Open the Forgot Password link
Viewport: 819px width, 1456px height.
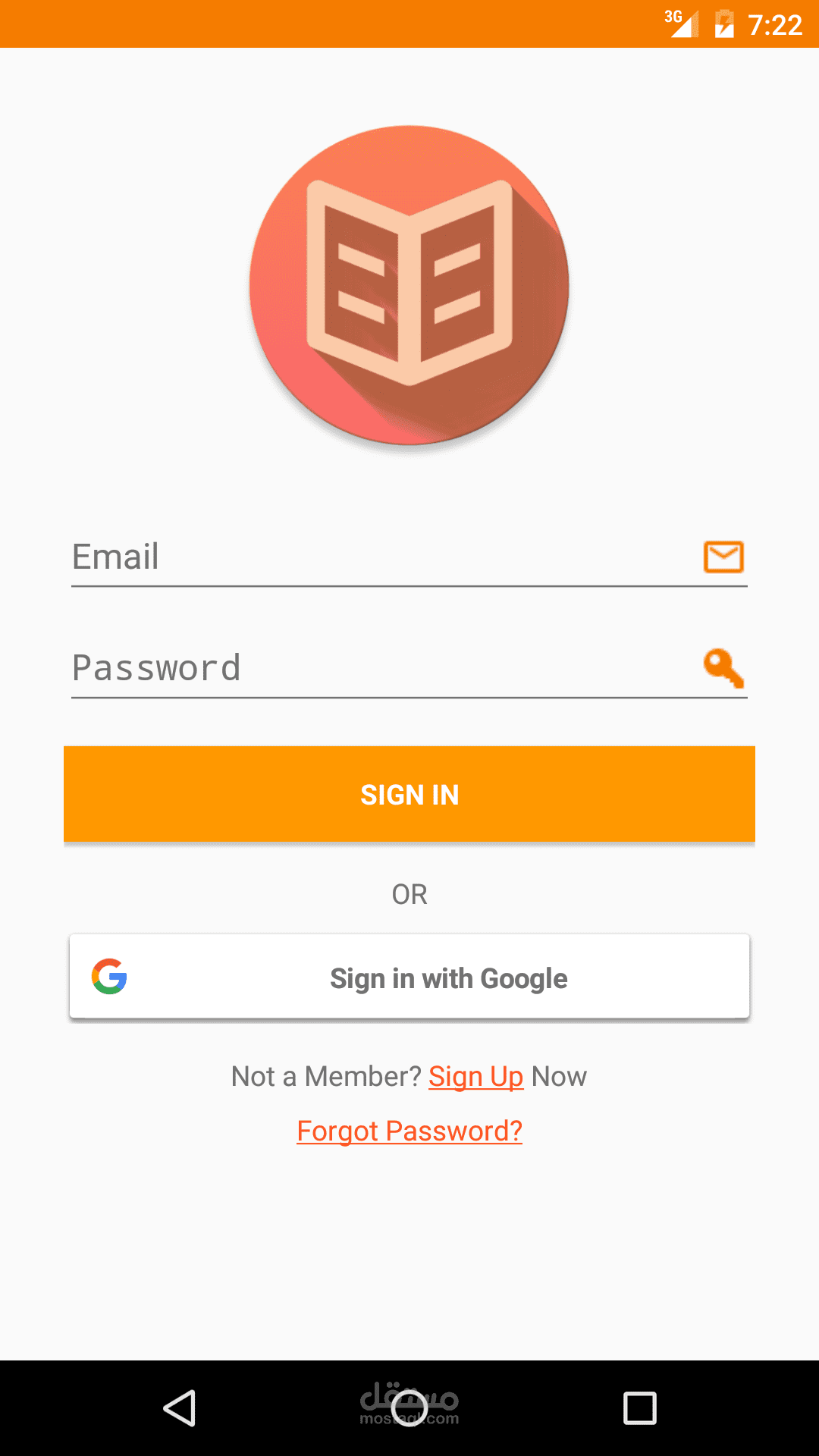coord(409,1131)
